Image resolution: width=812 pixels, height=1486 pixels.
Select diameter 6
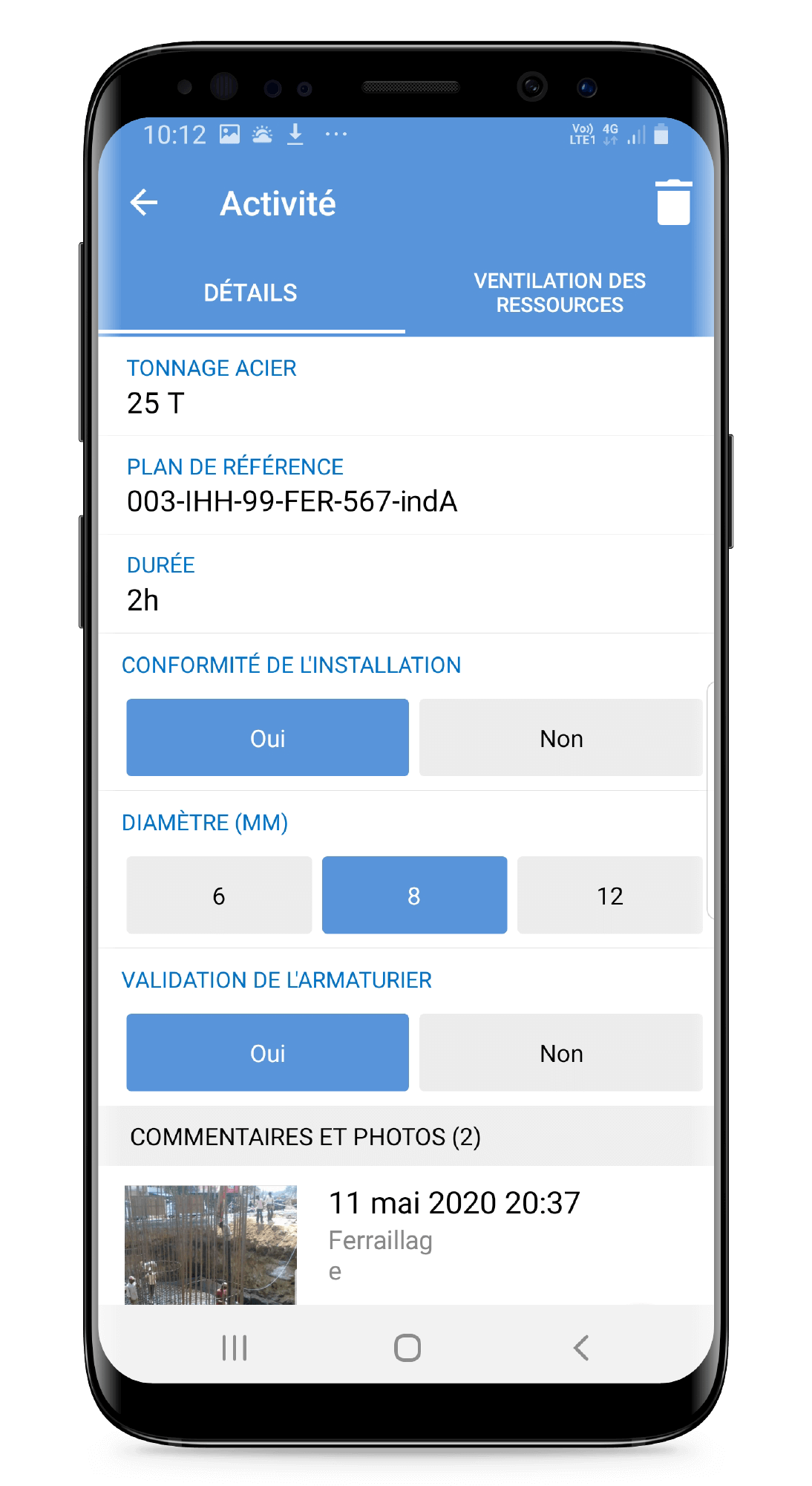(219, 895)
